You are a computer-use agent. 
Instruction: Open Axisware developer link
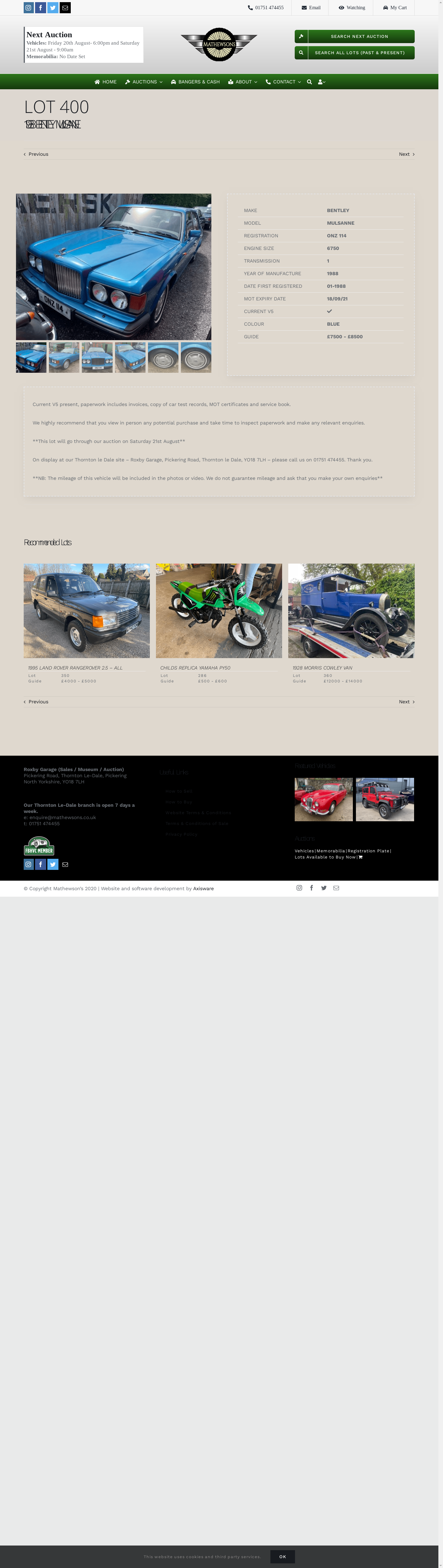203,889
